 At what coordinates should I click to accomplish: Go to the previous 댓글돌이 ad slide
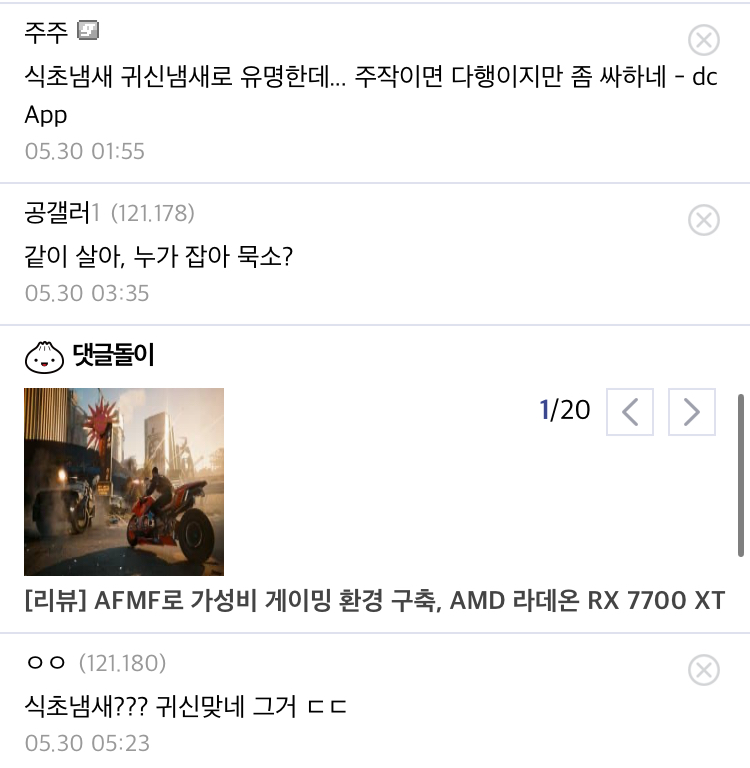(x=629, y=412)
